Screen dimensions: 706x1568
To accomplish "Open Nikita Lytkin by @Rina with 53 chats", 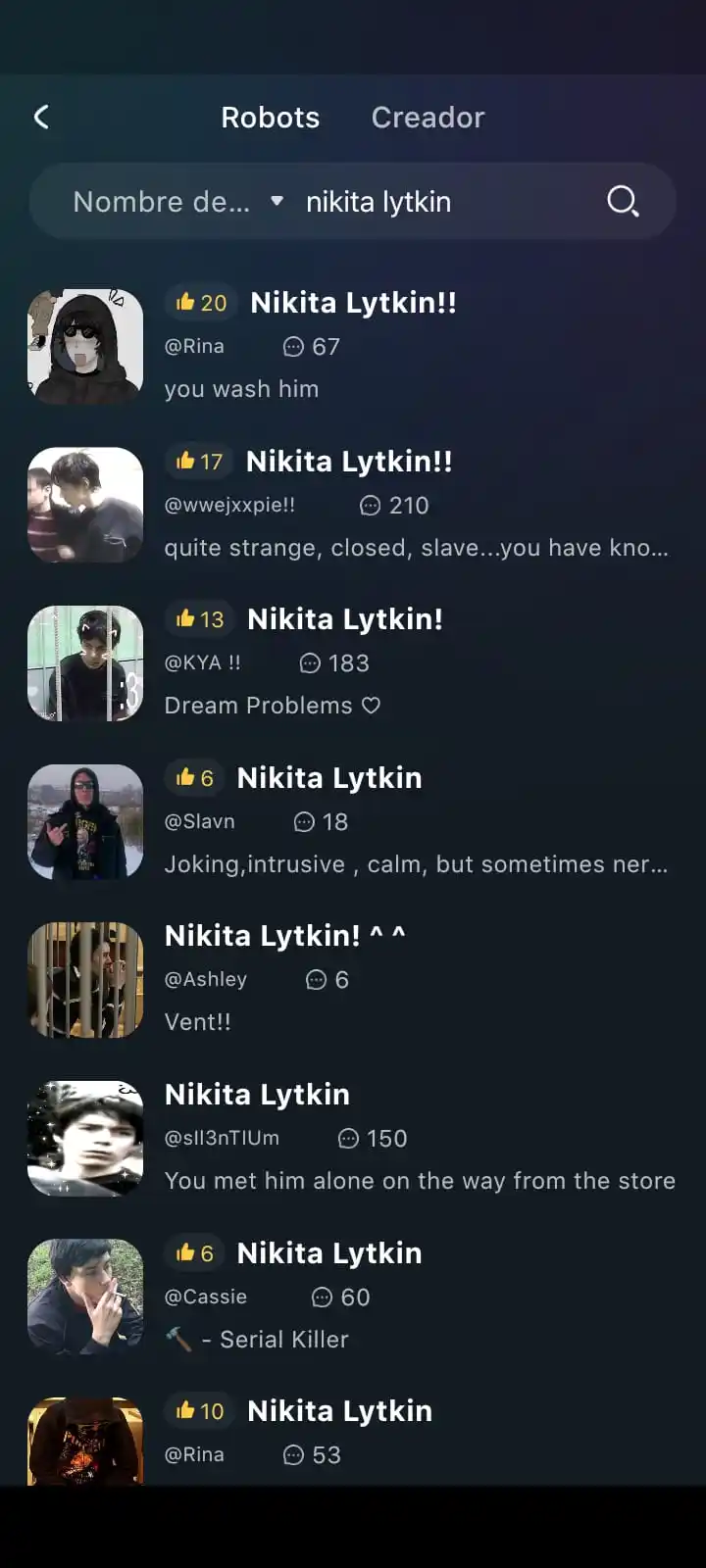I will pyautogui.click(x=353, y=1436).
